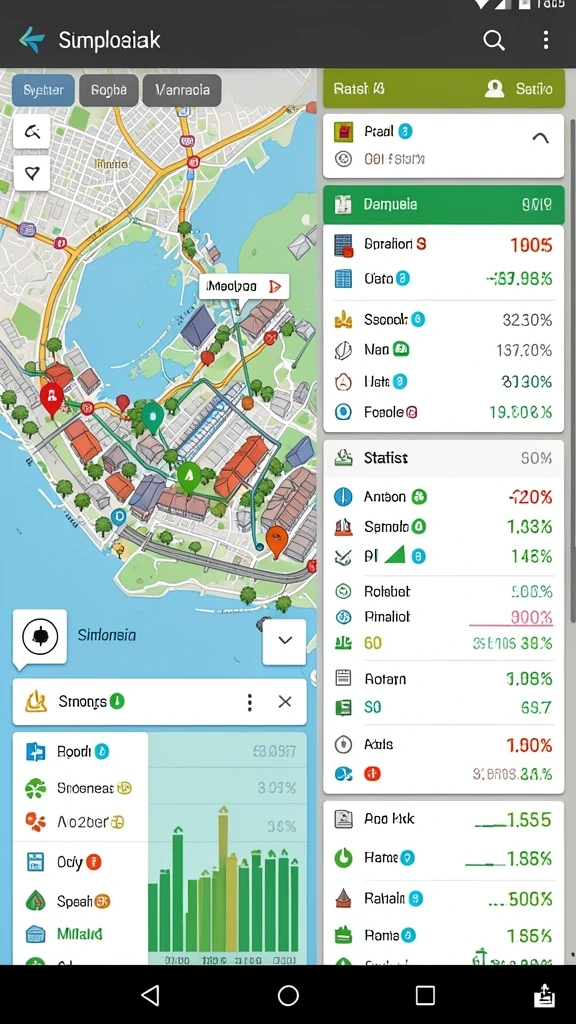Open recent apps from the navigation bar
This screenshot has width=576, height=1024.
pyautogui.click(x=425, y=995)
